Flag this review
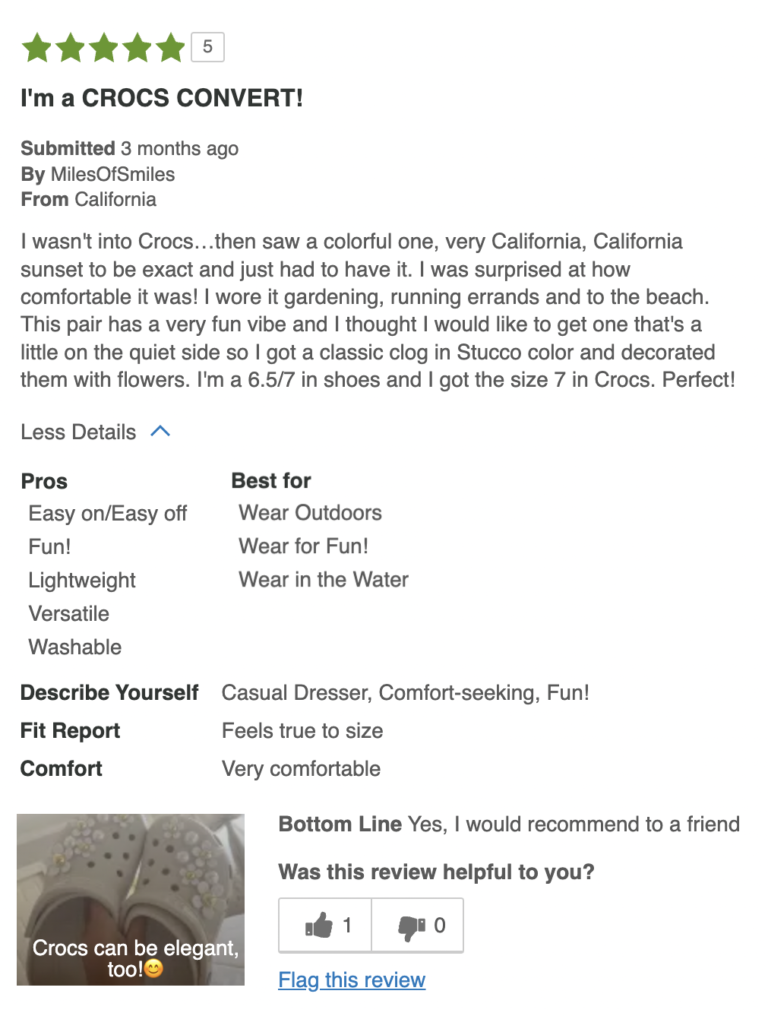Image resolution: width=768 pixels, height=1016 pixels. click(351, 980)
